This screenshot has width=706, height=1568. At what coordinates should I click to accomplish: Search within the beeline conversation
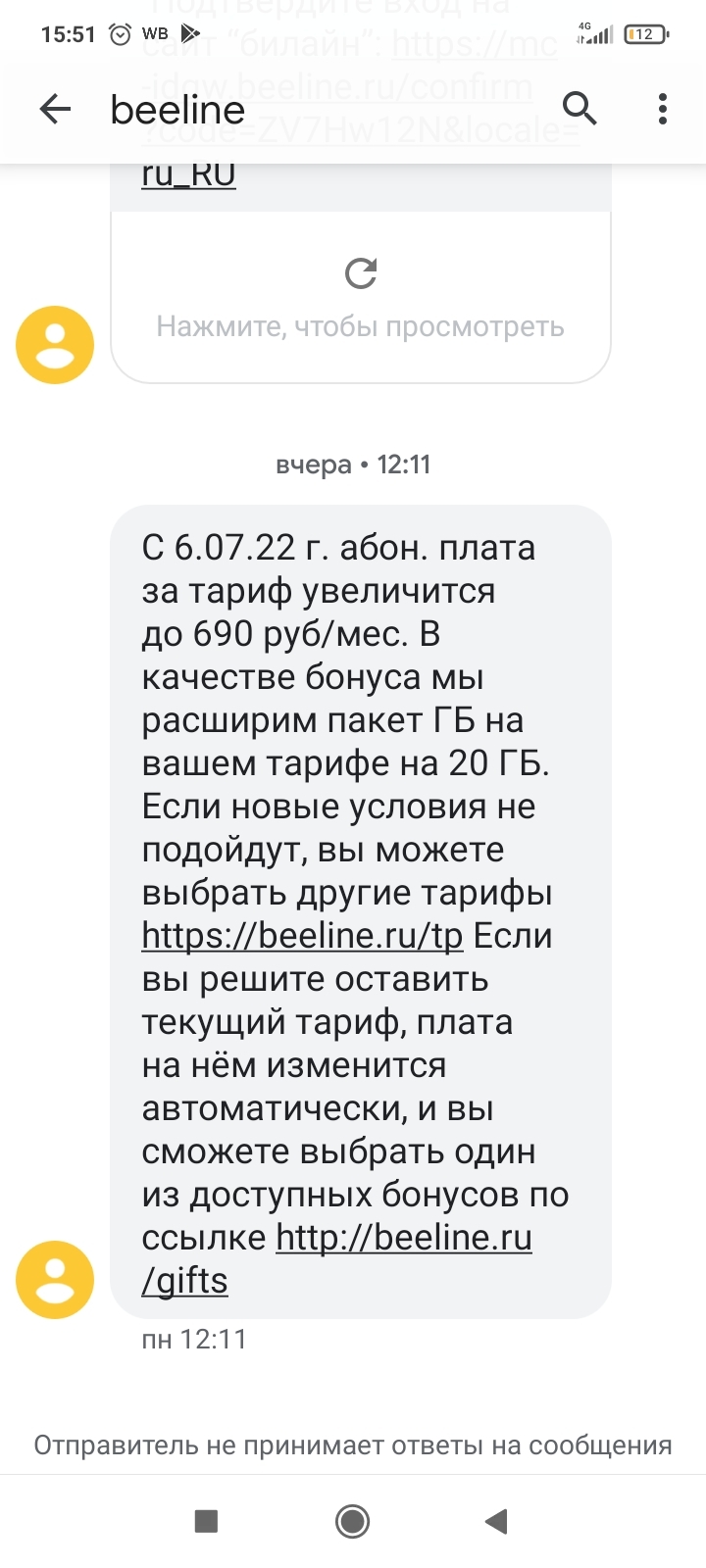coord(580,109)
